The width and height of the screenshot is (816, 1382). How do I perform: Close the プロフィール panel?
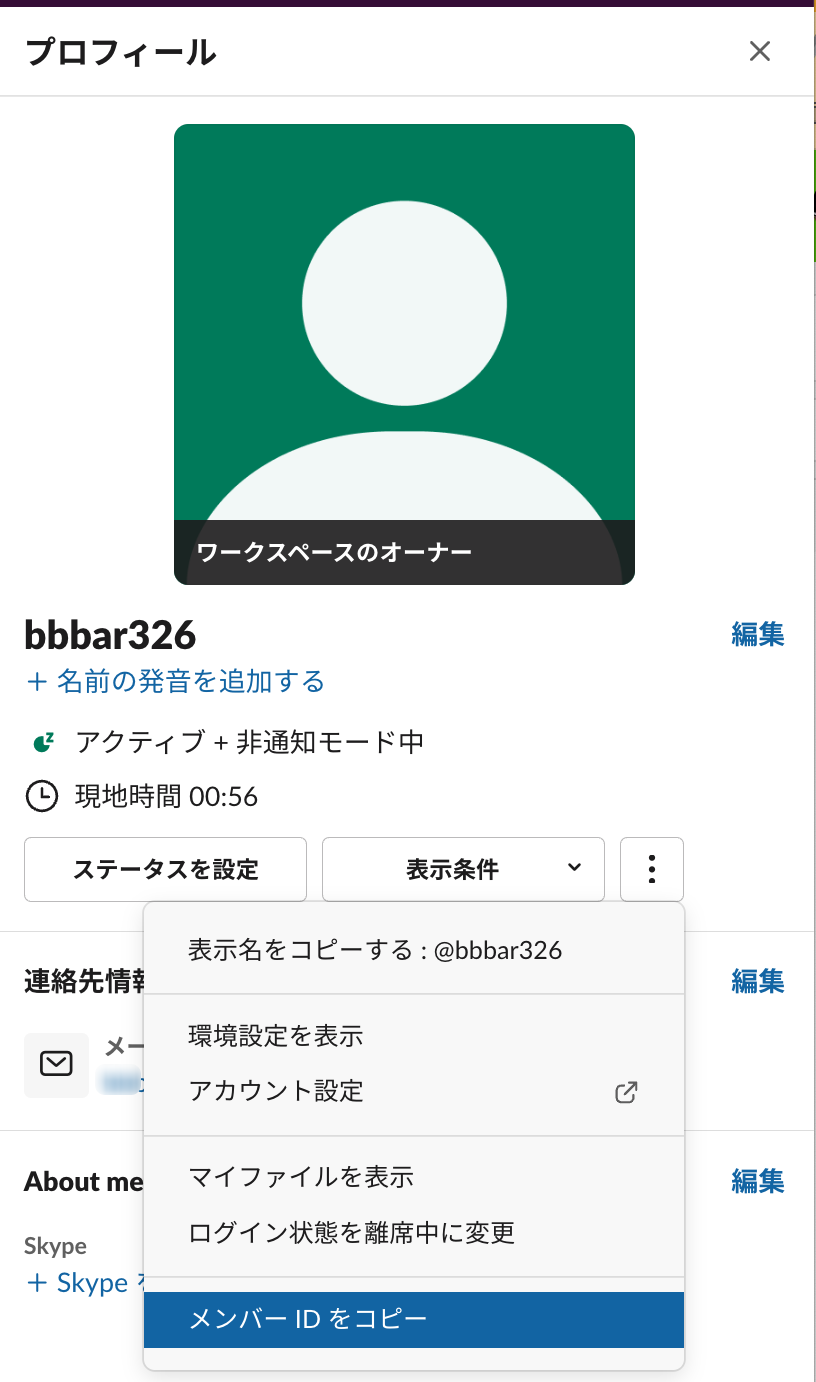coord(760,51)
